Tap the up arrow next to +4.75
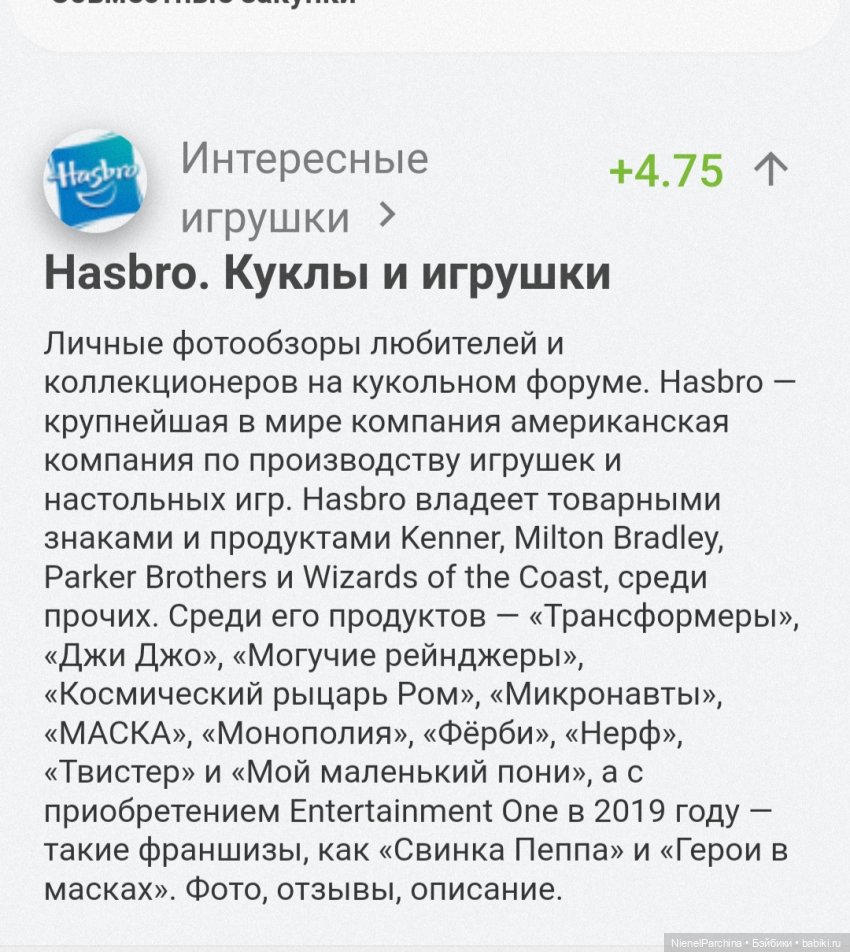The width and height of the screenshot is (850, 952). [770, 169]
